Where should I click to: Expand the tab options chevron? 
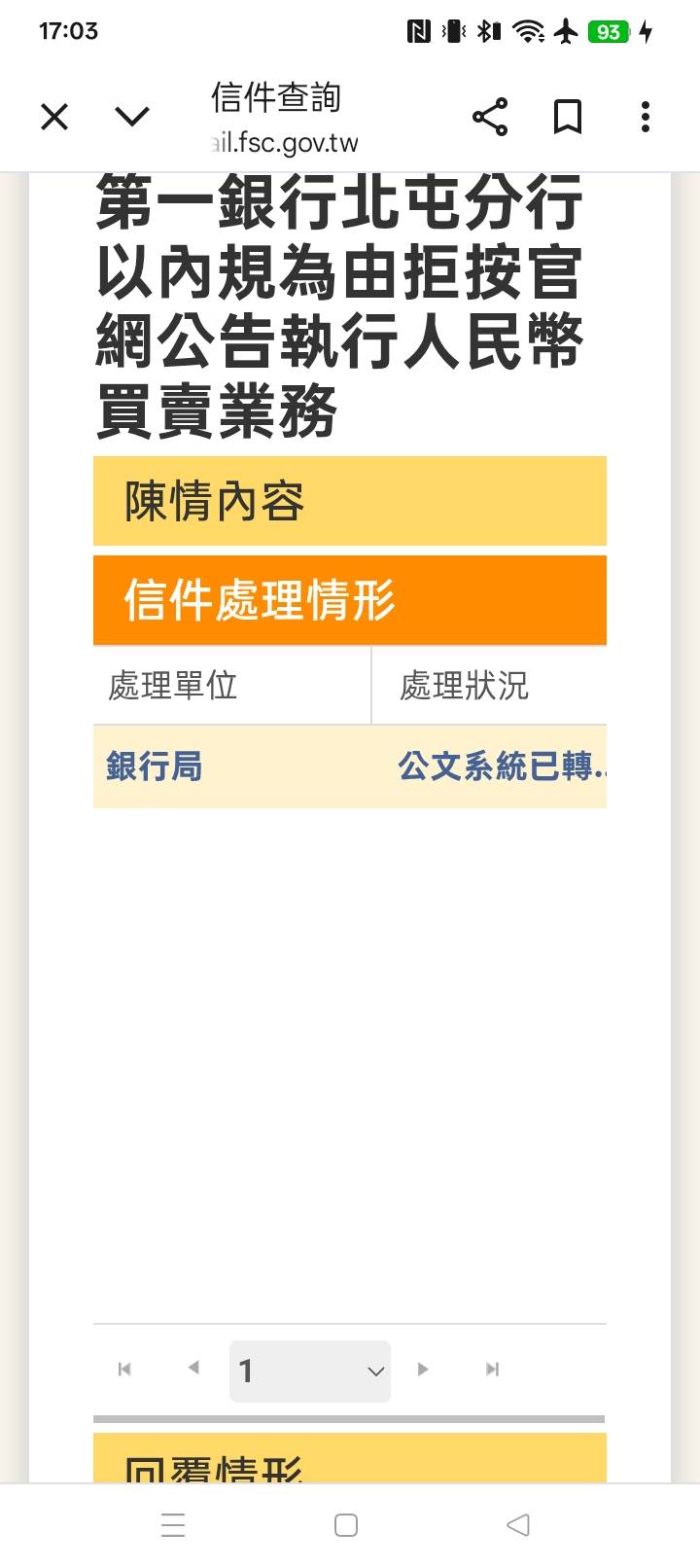coord(132,118)
